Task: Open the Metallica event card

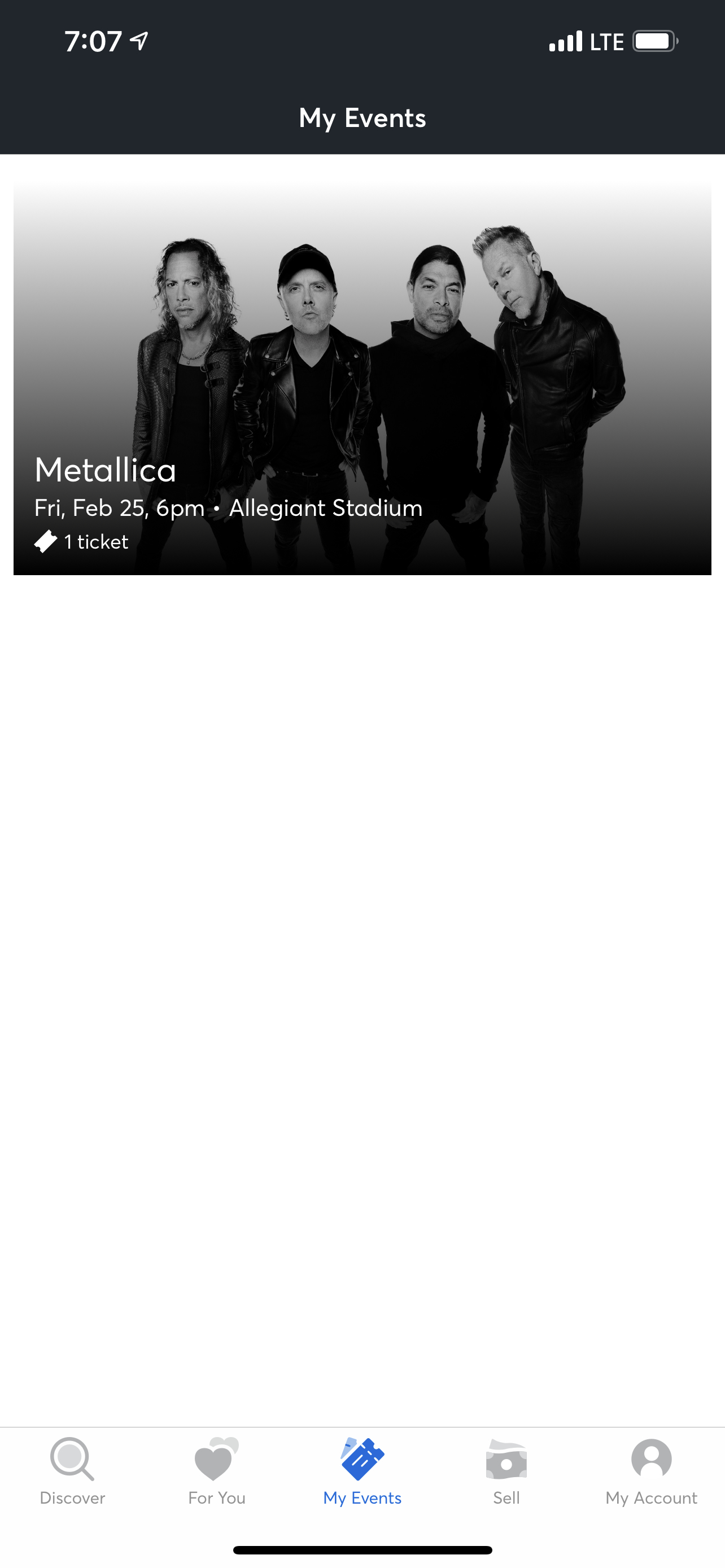Action: point(362,378)
